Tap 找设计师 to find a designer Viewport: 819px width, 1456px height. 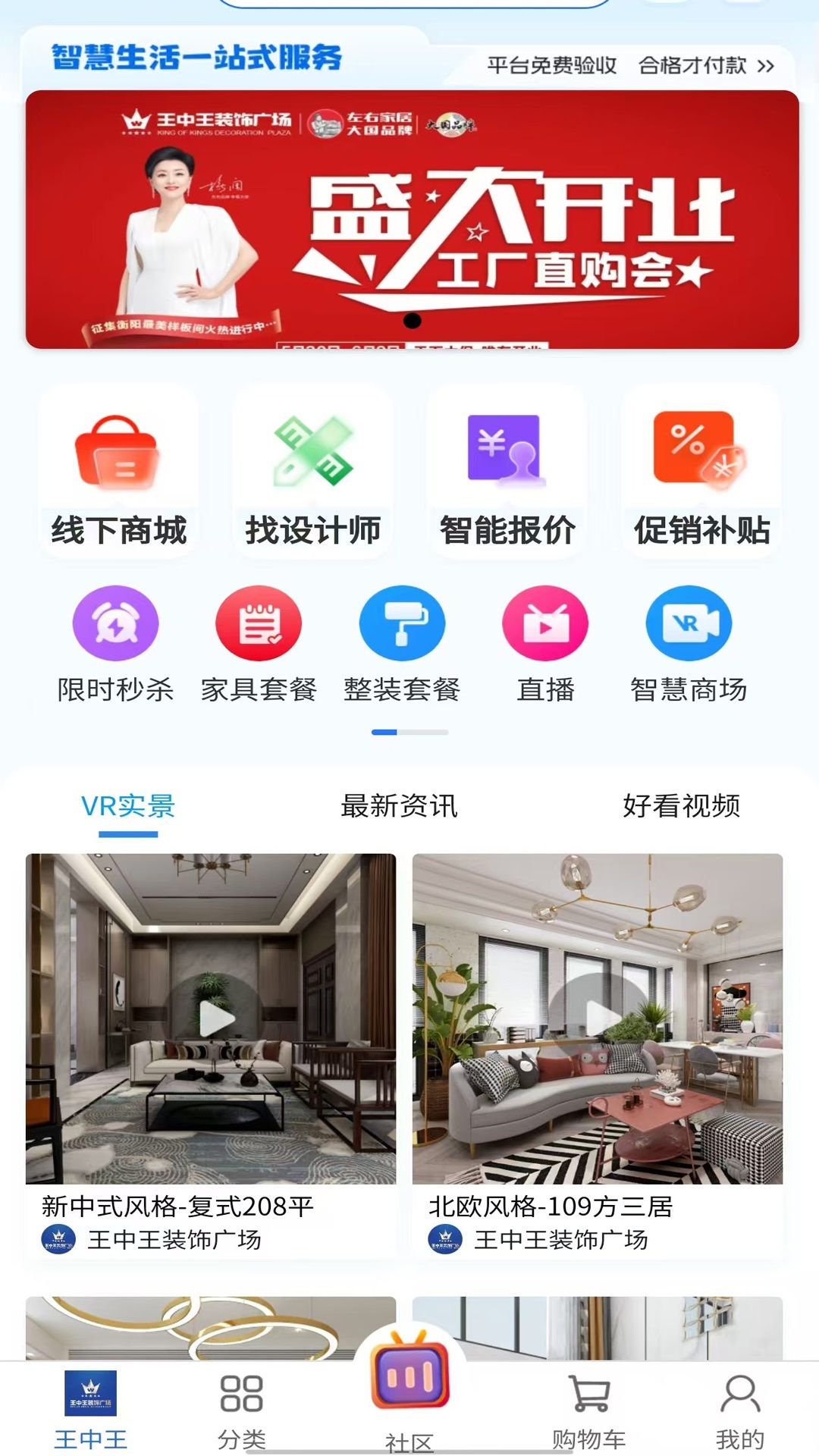click(312, 472)
